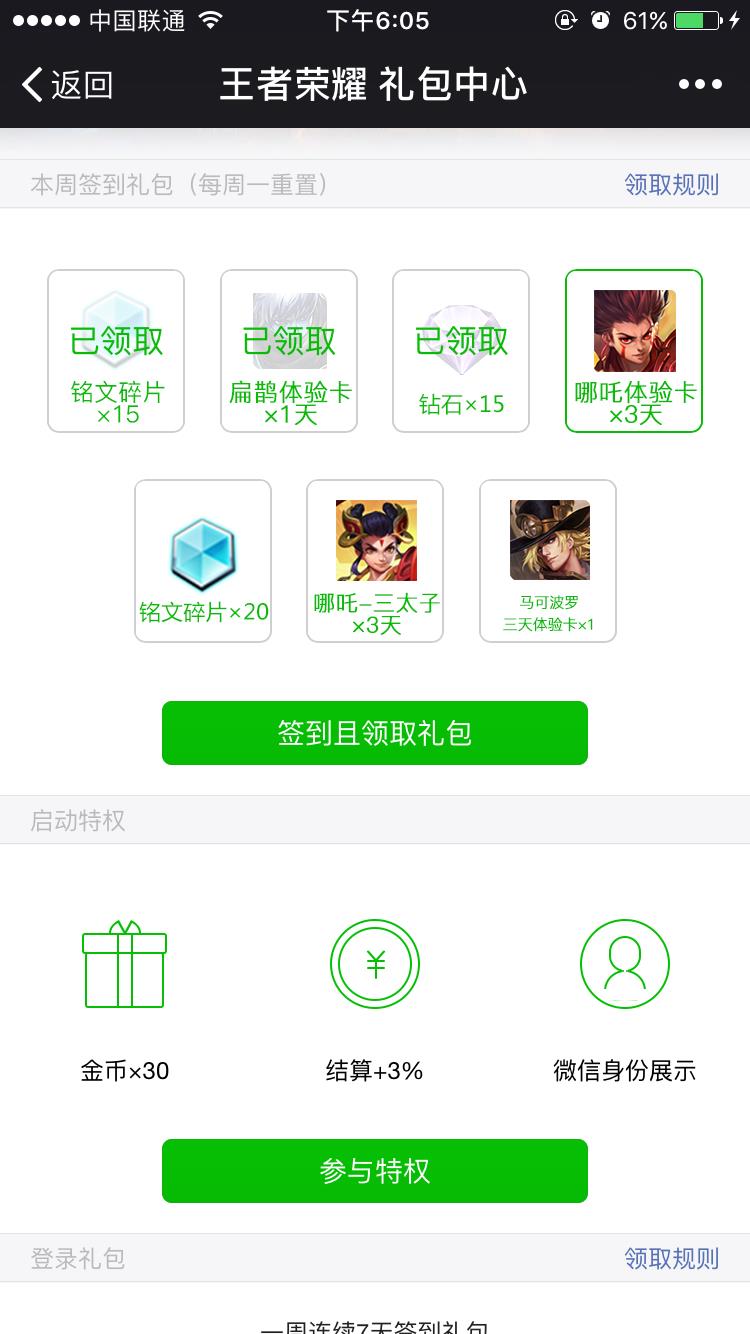
Task: Select the 马可波罗 三天体验卡 tile
Action: pos(548,561)
